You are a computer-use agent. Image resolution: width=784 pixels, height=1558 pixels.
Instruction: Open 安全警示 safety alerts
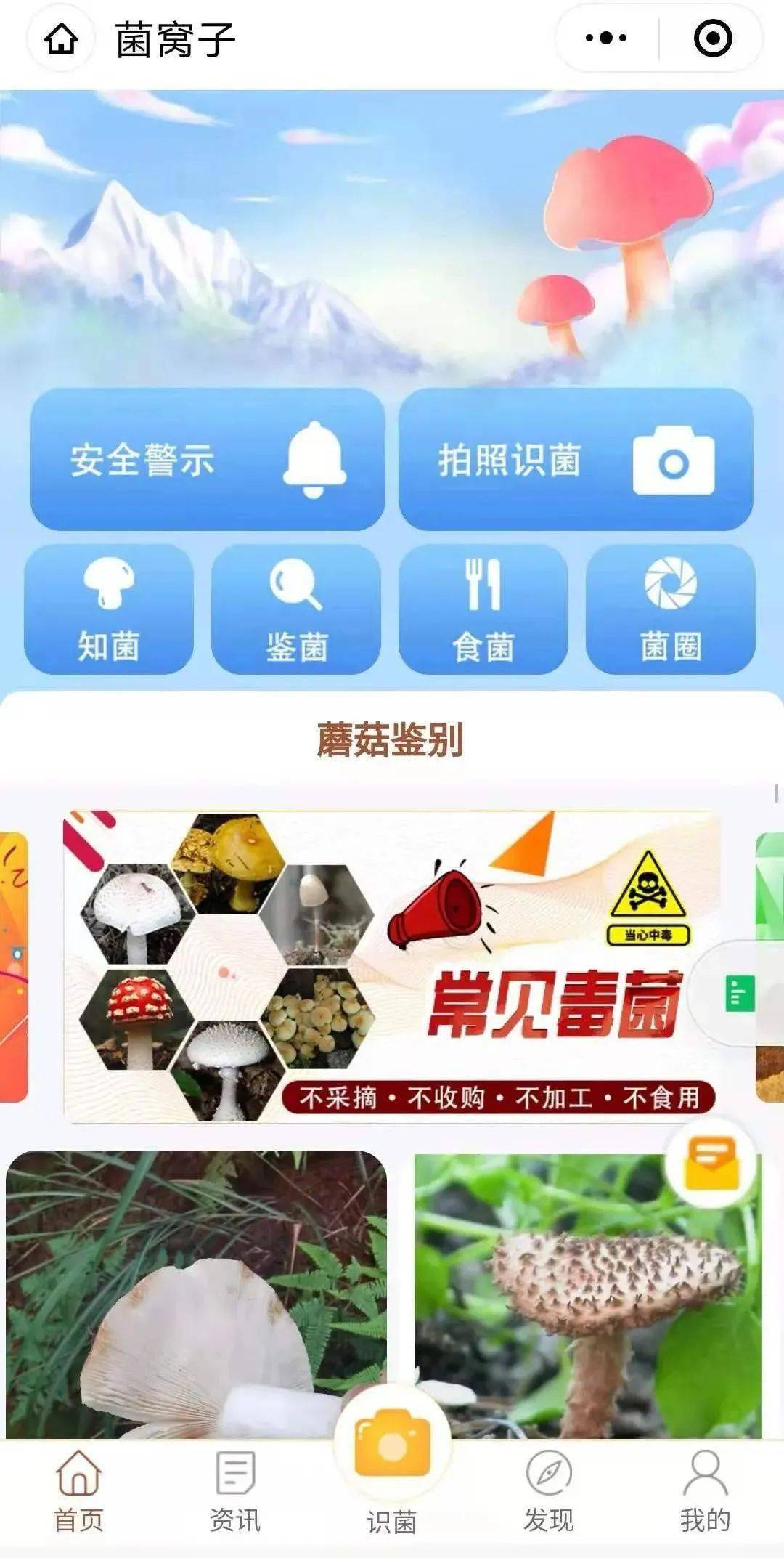[208, 459]
